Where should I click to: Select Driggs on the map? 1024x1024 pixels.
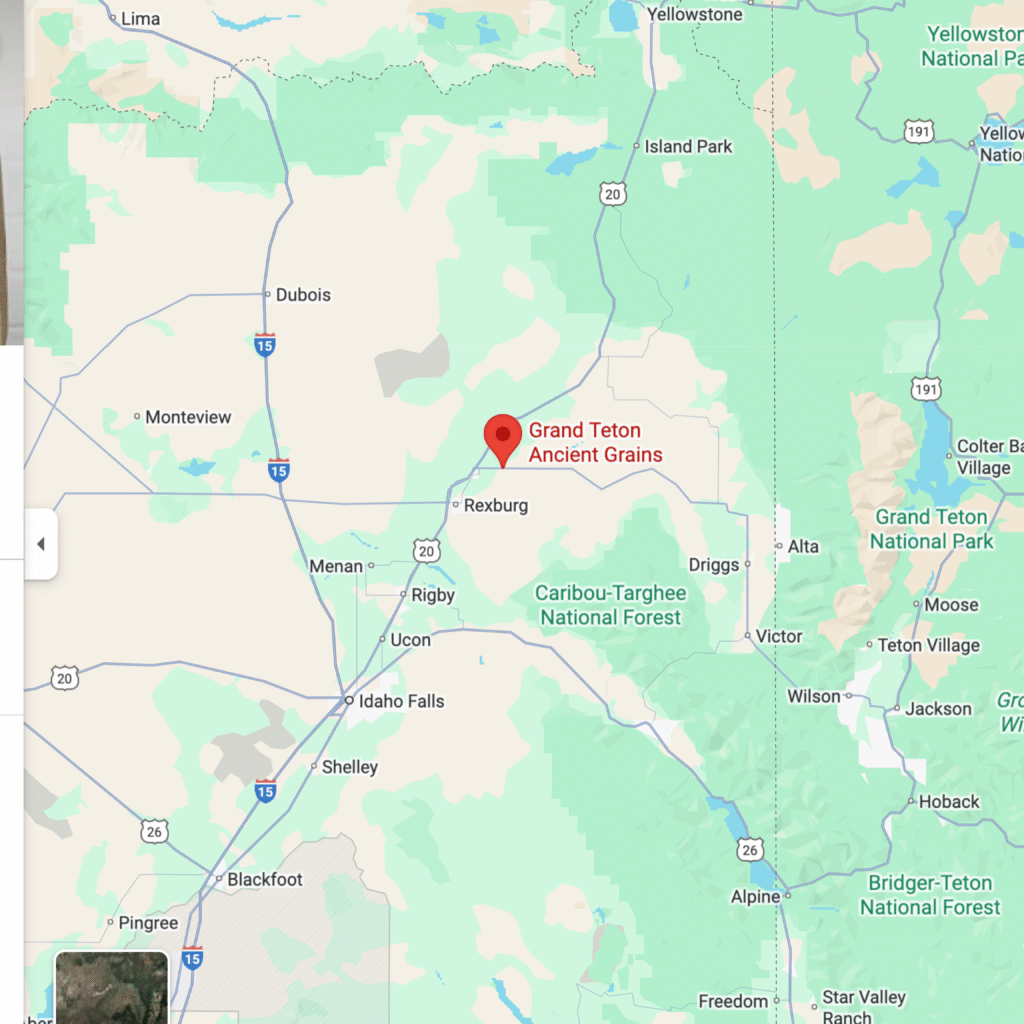714,565
